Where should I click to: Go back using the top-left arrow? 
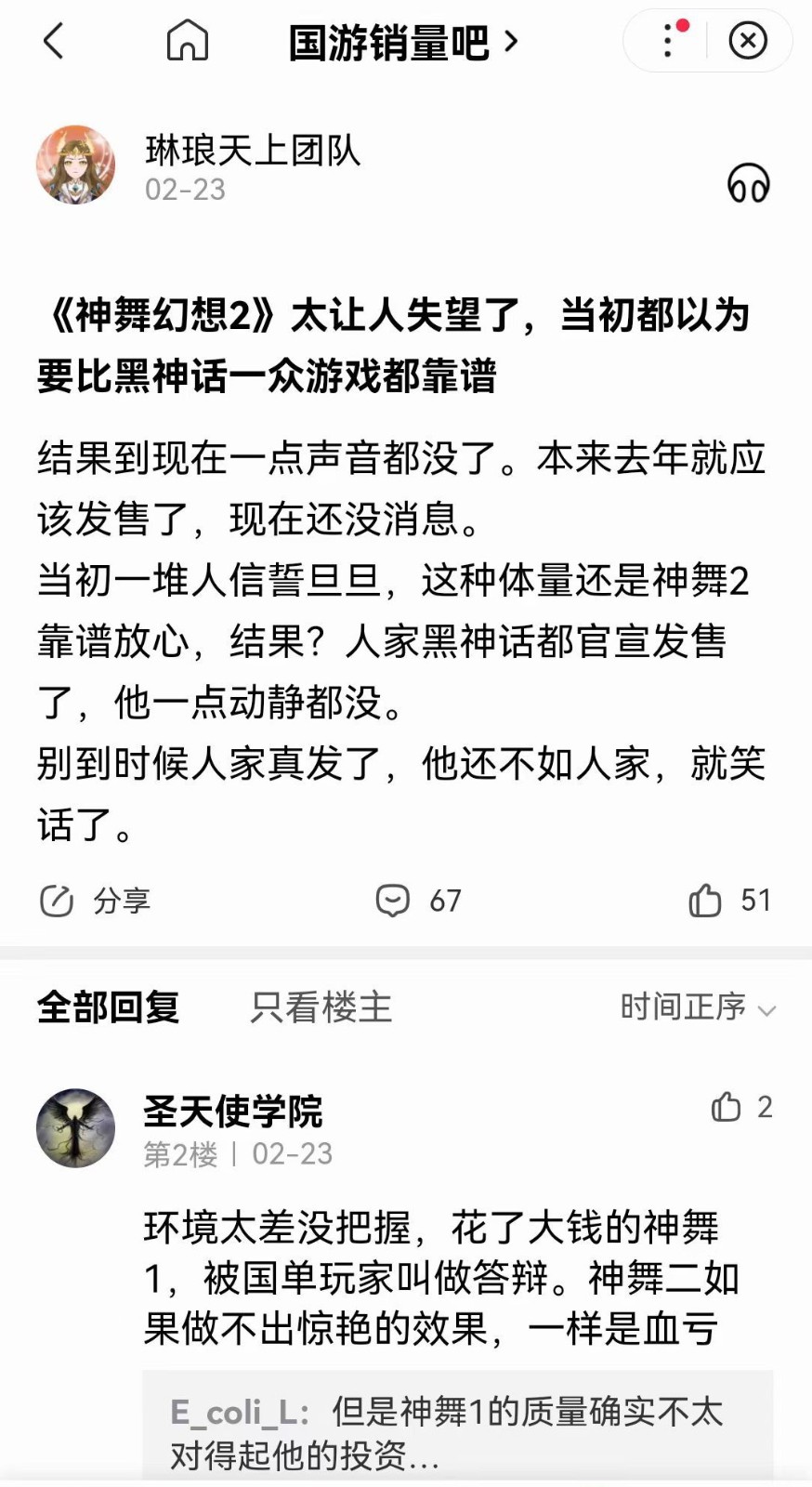point(54,42)
